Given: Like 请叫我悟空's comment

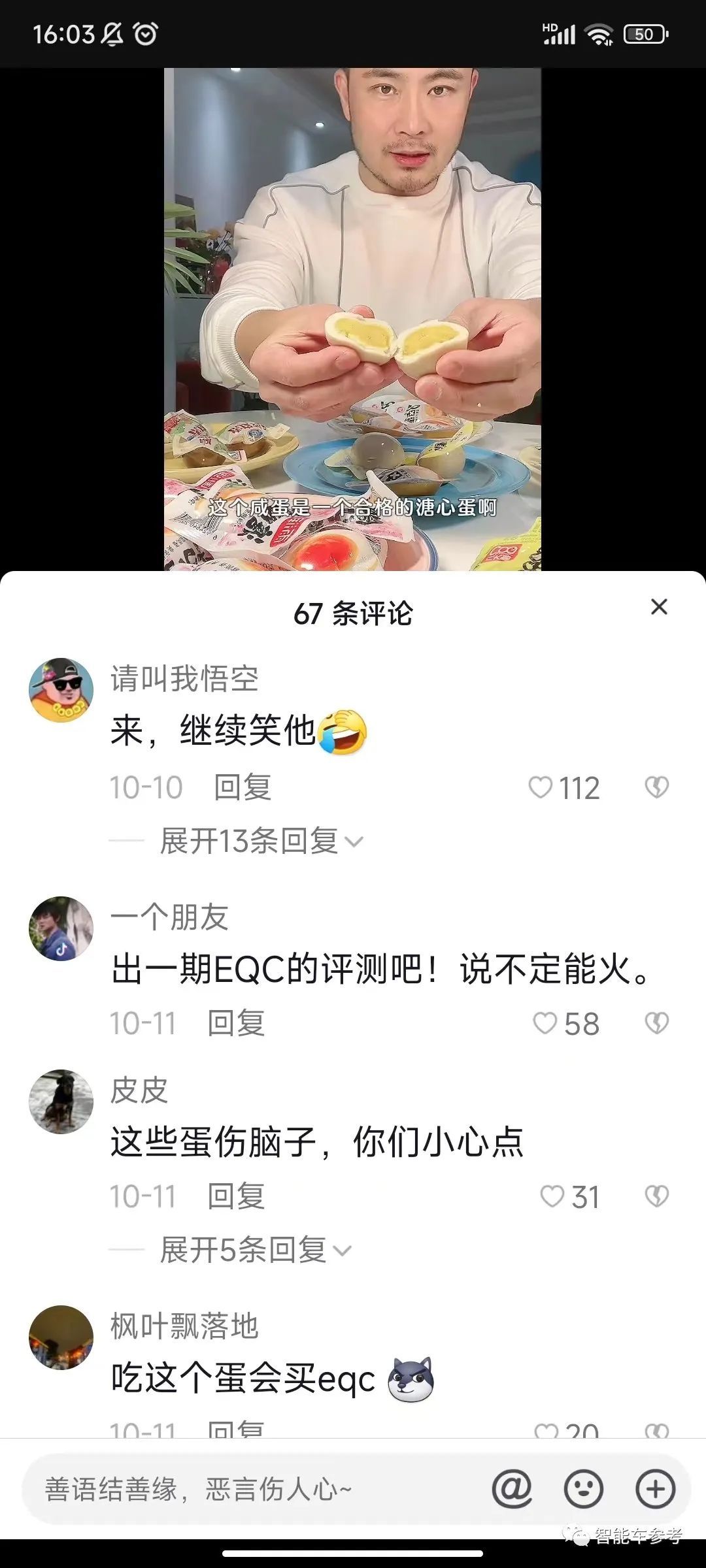Looking at the screenshot, I should [x=541, y=787].
